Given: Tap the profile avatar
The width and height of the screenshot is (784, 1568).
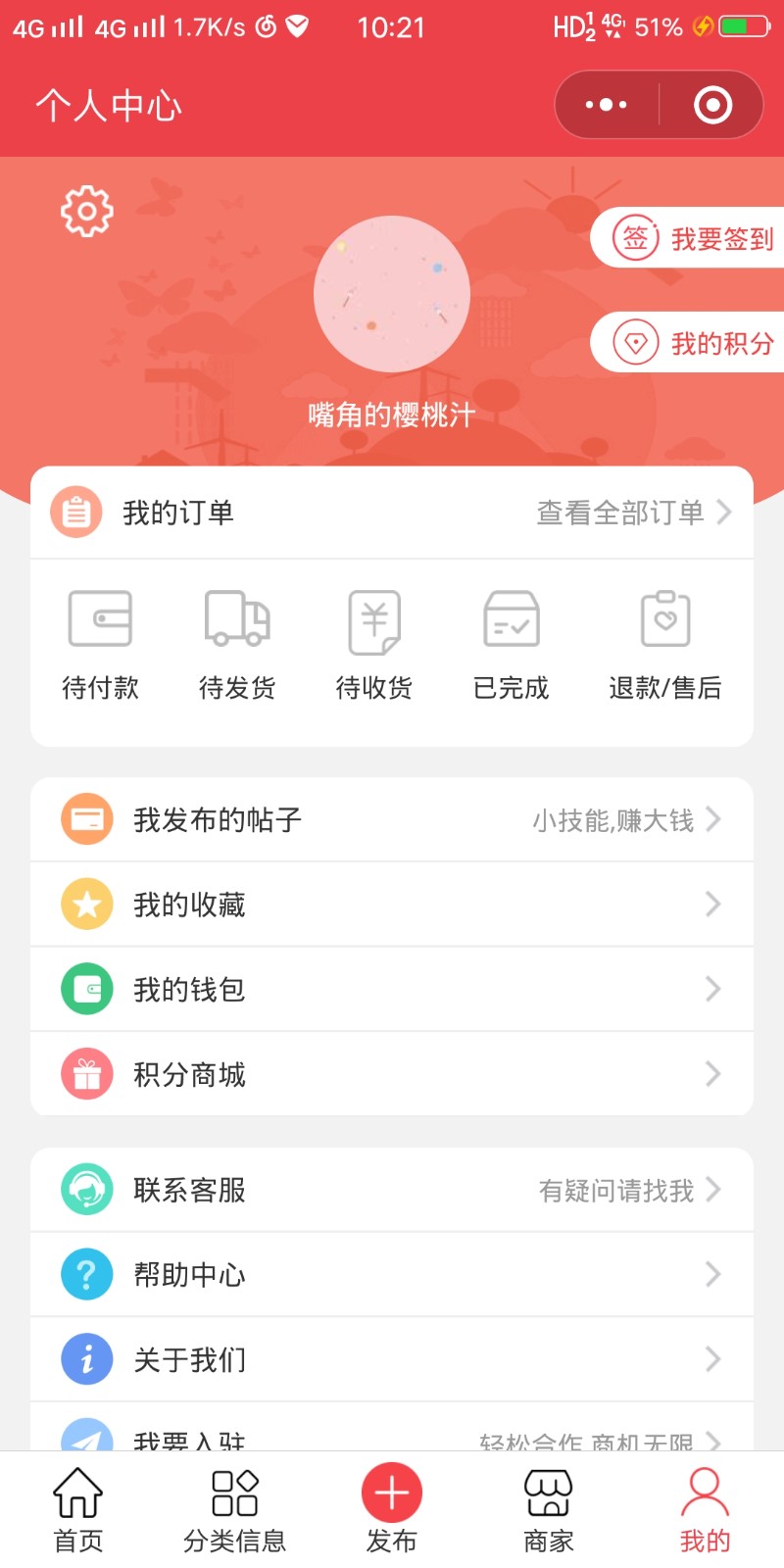Looking at the screenshot, I should (392, 294).
